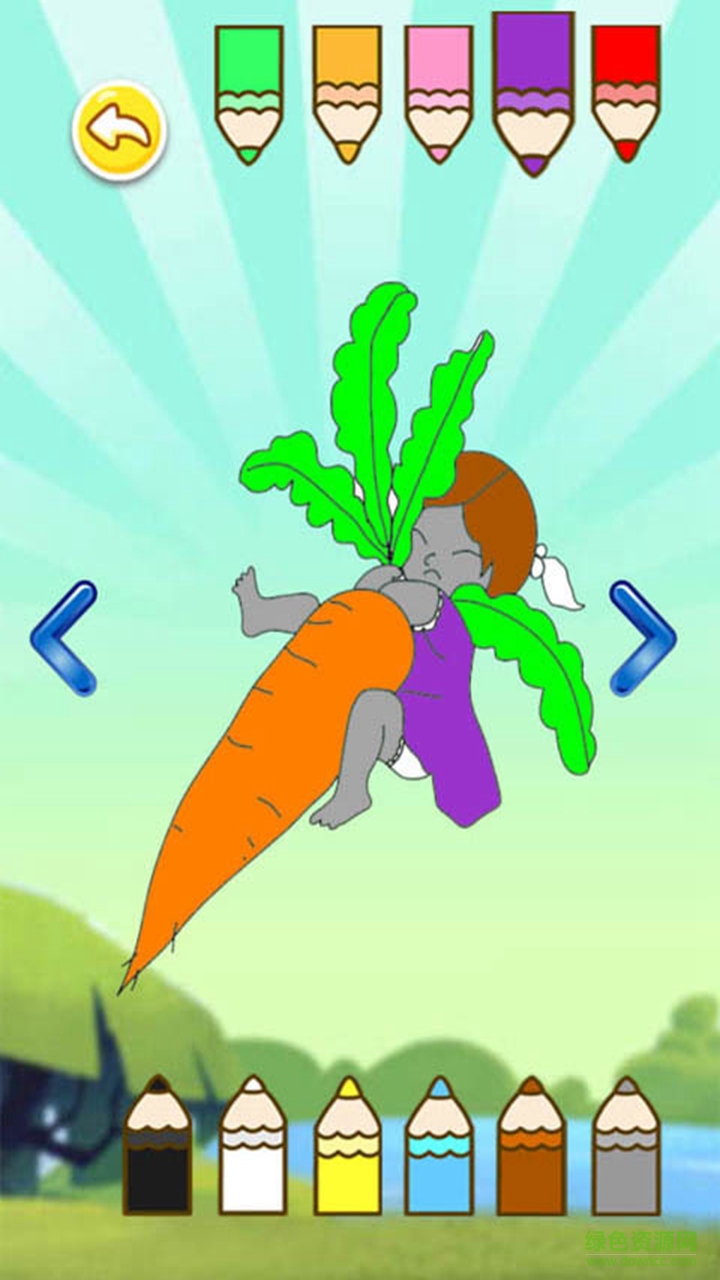Choose the brown colored pencil
This screenshot has height=1280, width=720.
point(531,1148)
